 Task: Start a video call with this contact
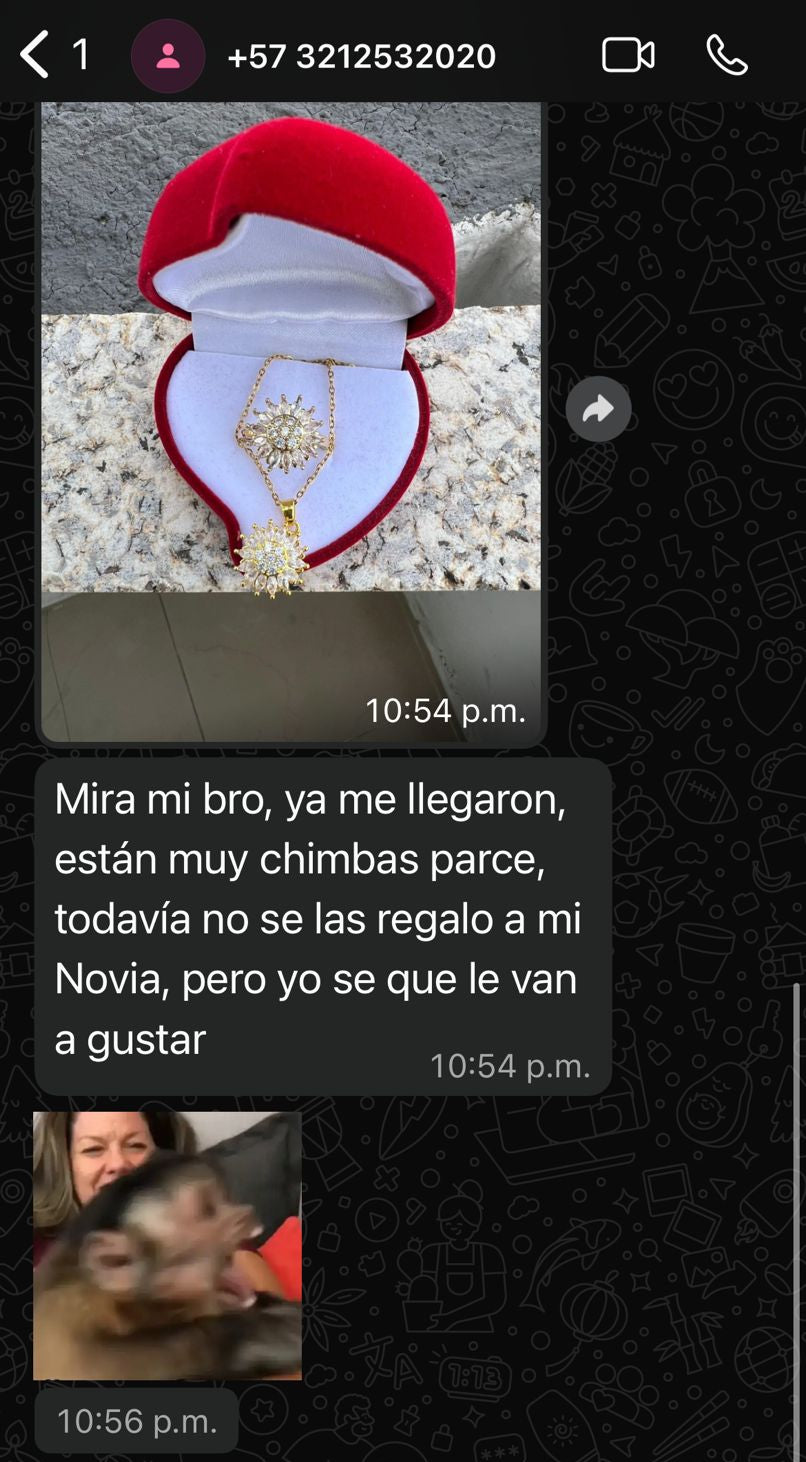628,56
